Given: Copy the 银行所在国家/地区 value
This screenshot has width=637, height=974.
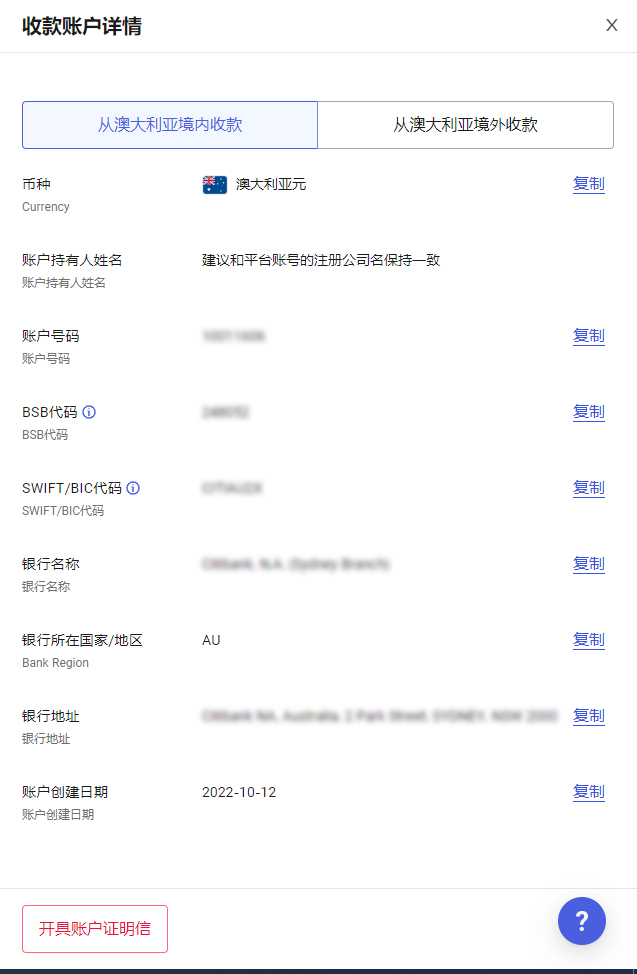Looking at the screenshot, I should coord(588,640).
